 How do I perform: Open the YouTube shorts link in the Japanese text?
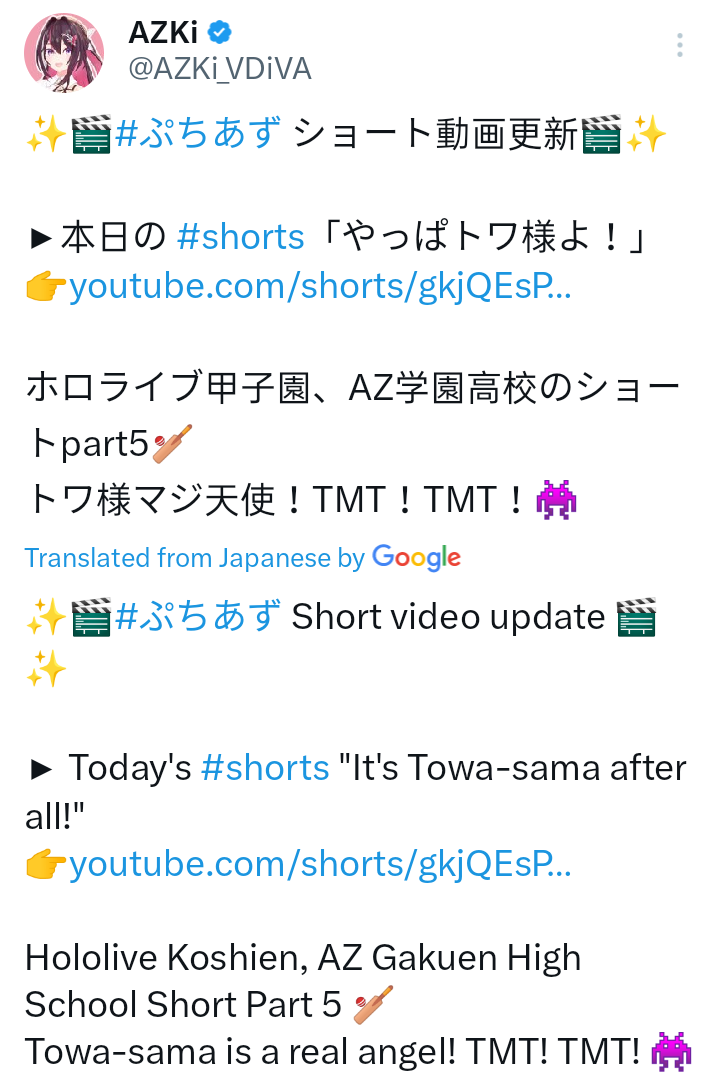tap(320, 287)
